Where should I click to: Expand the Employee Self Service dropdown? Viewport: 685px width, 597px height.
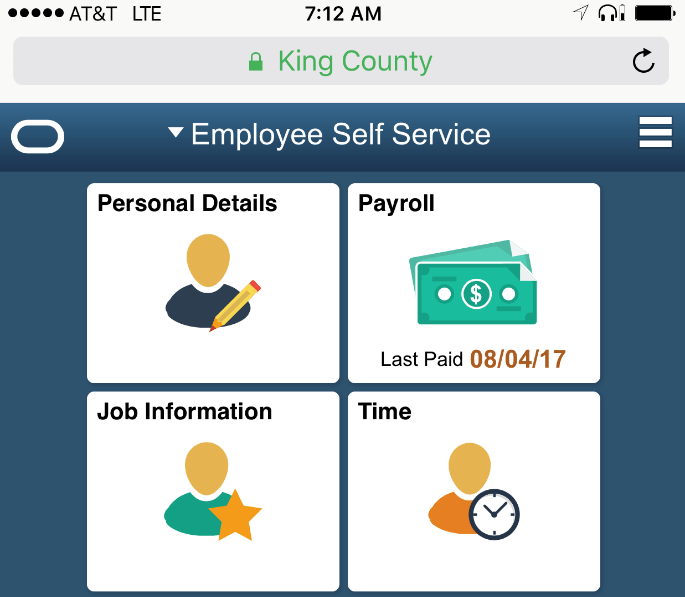pos(329,134)
